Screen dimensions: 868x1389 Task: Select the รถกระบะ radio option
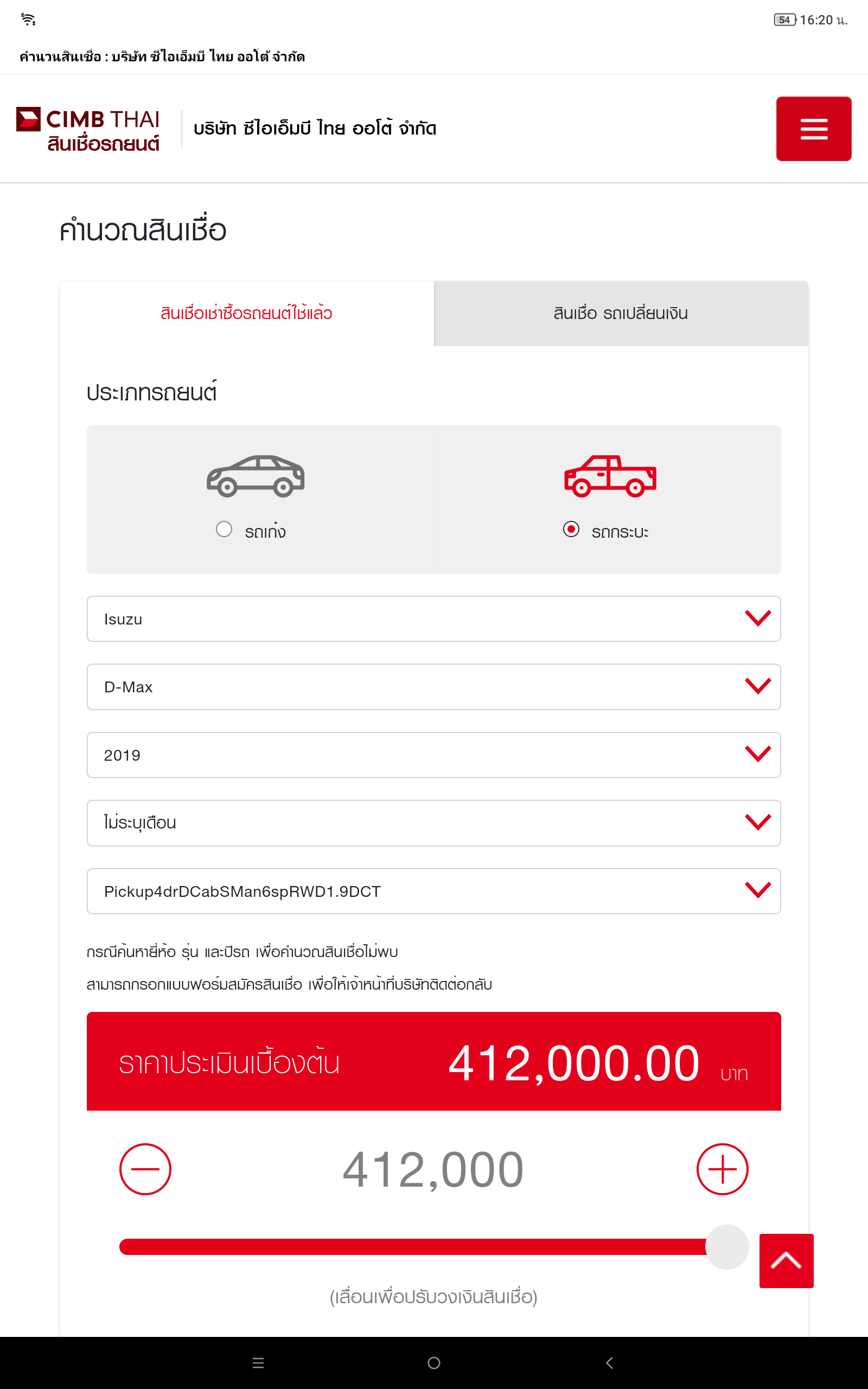571,529
